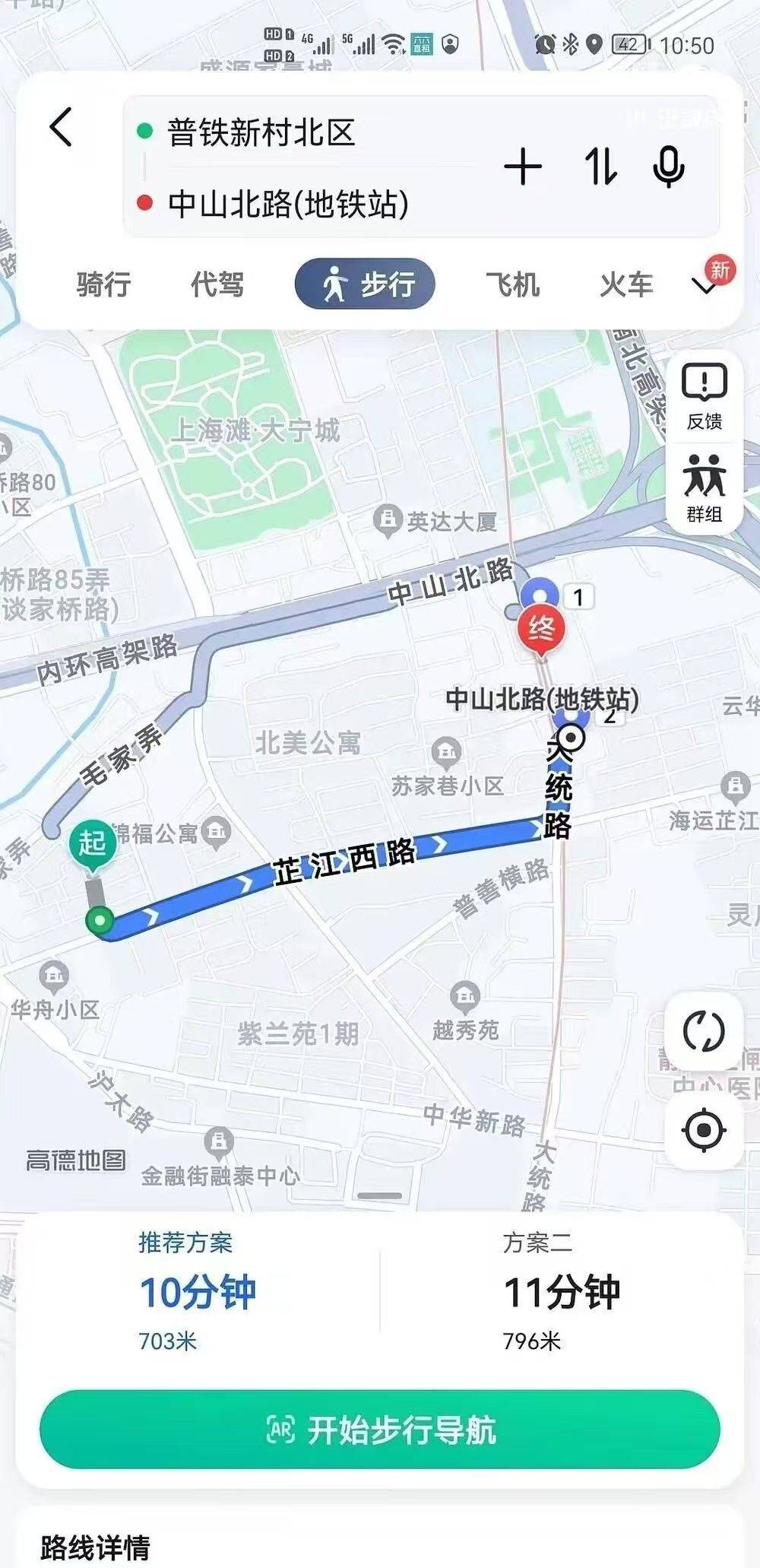The image size is (760, 1568).
Task: Activate voice input with the microphone
Action: tap(669, 167)
